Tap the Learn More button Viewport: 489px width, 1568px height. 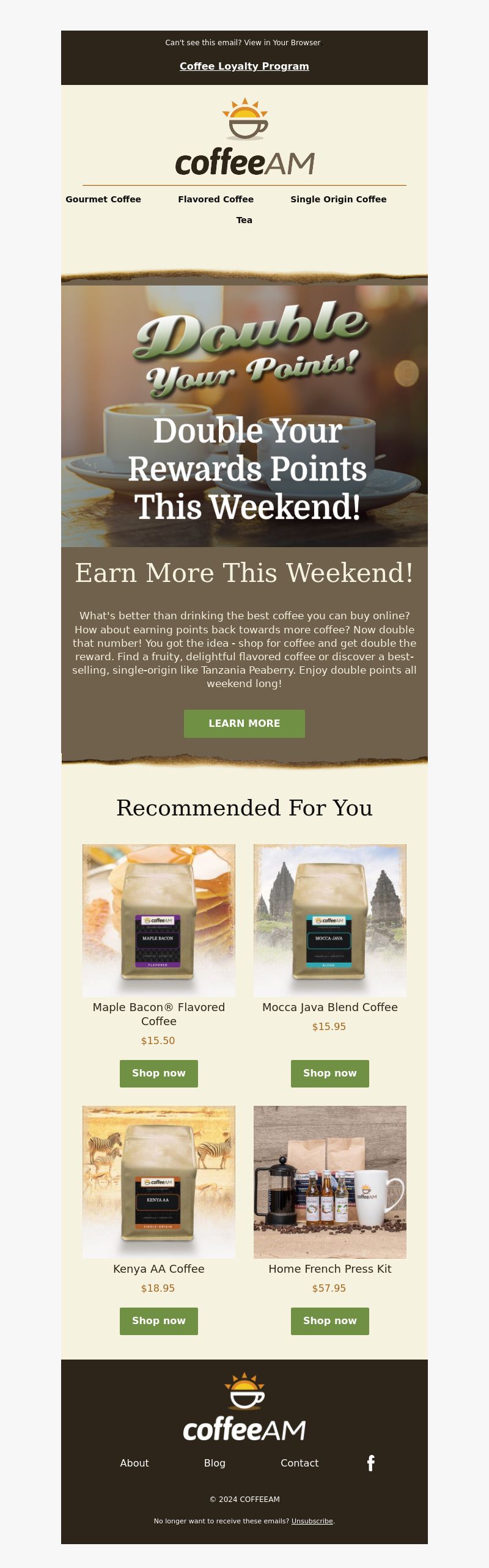[244, 723]
